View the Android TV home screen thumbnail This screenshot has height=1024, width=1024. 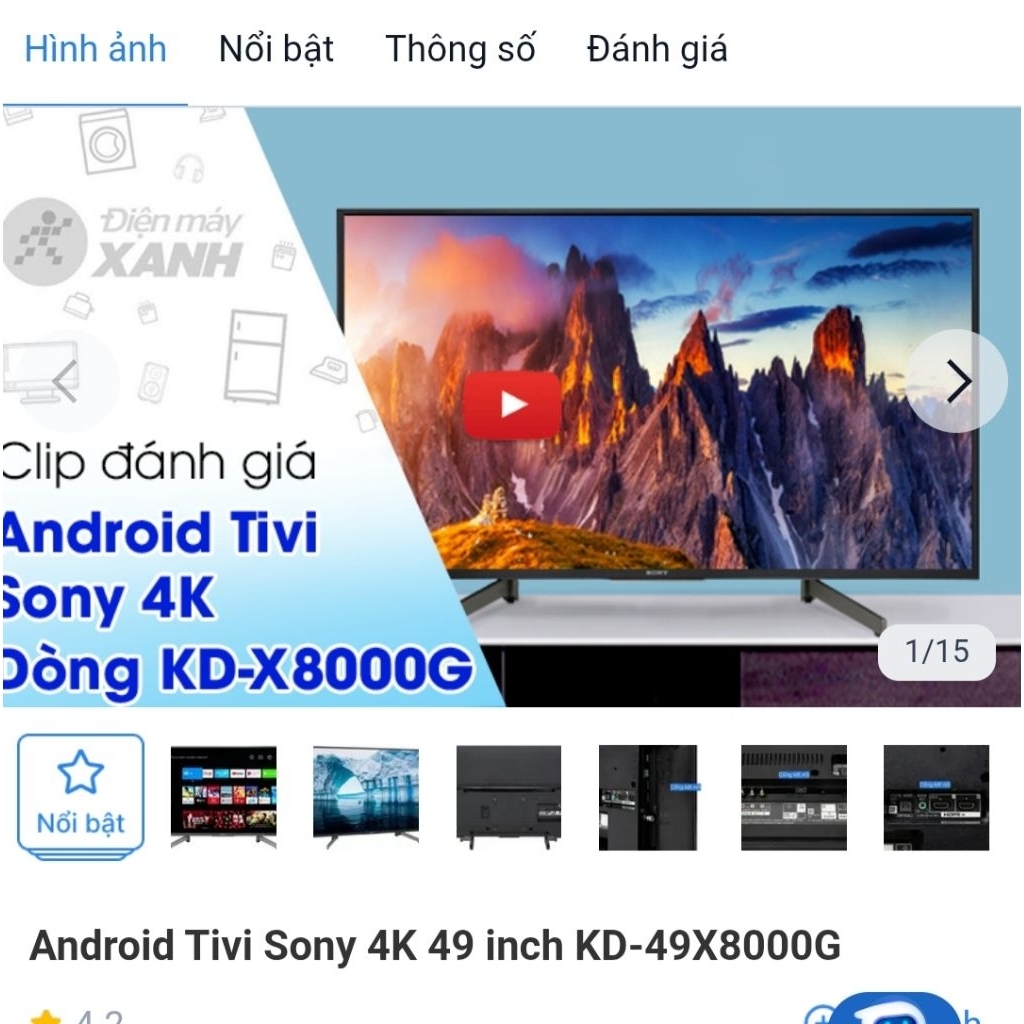[223, 797]
